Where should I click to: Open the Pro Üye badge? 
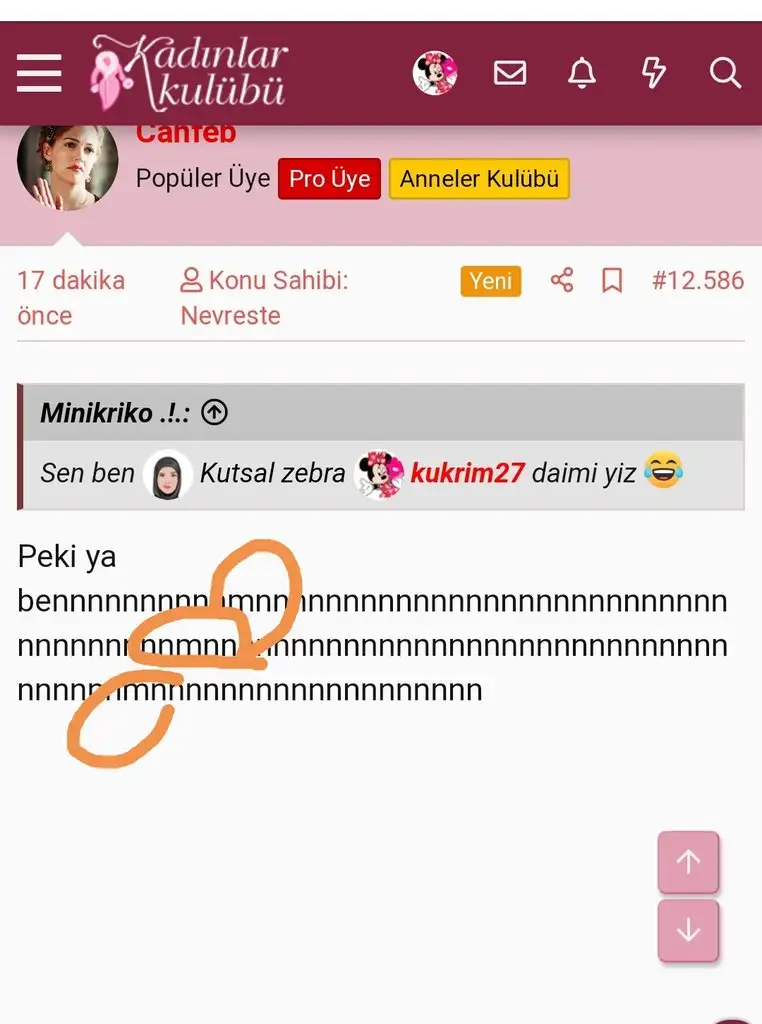coord(329,180)
